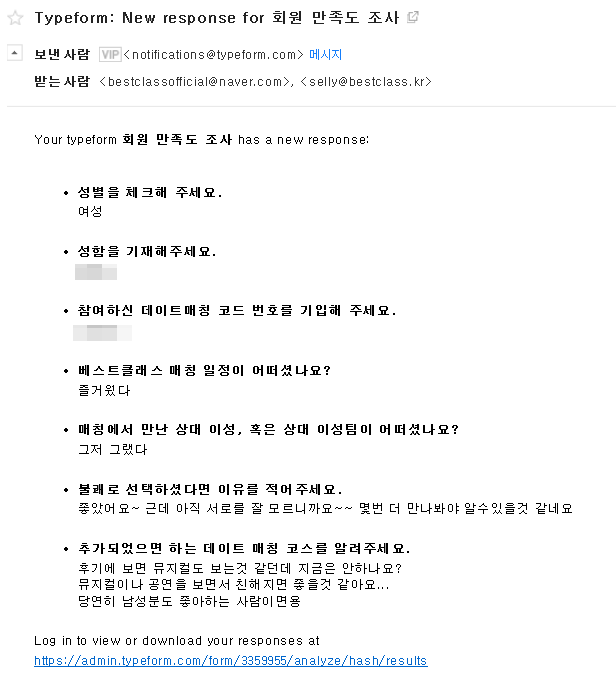Select recipient selly@bestclass.kr address
The width and height of the screenshot is (616, 692).
click(367, 81)
